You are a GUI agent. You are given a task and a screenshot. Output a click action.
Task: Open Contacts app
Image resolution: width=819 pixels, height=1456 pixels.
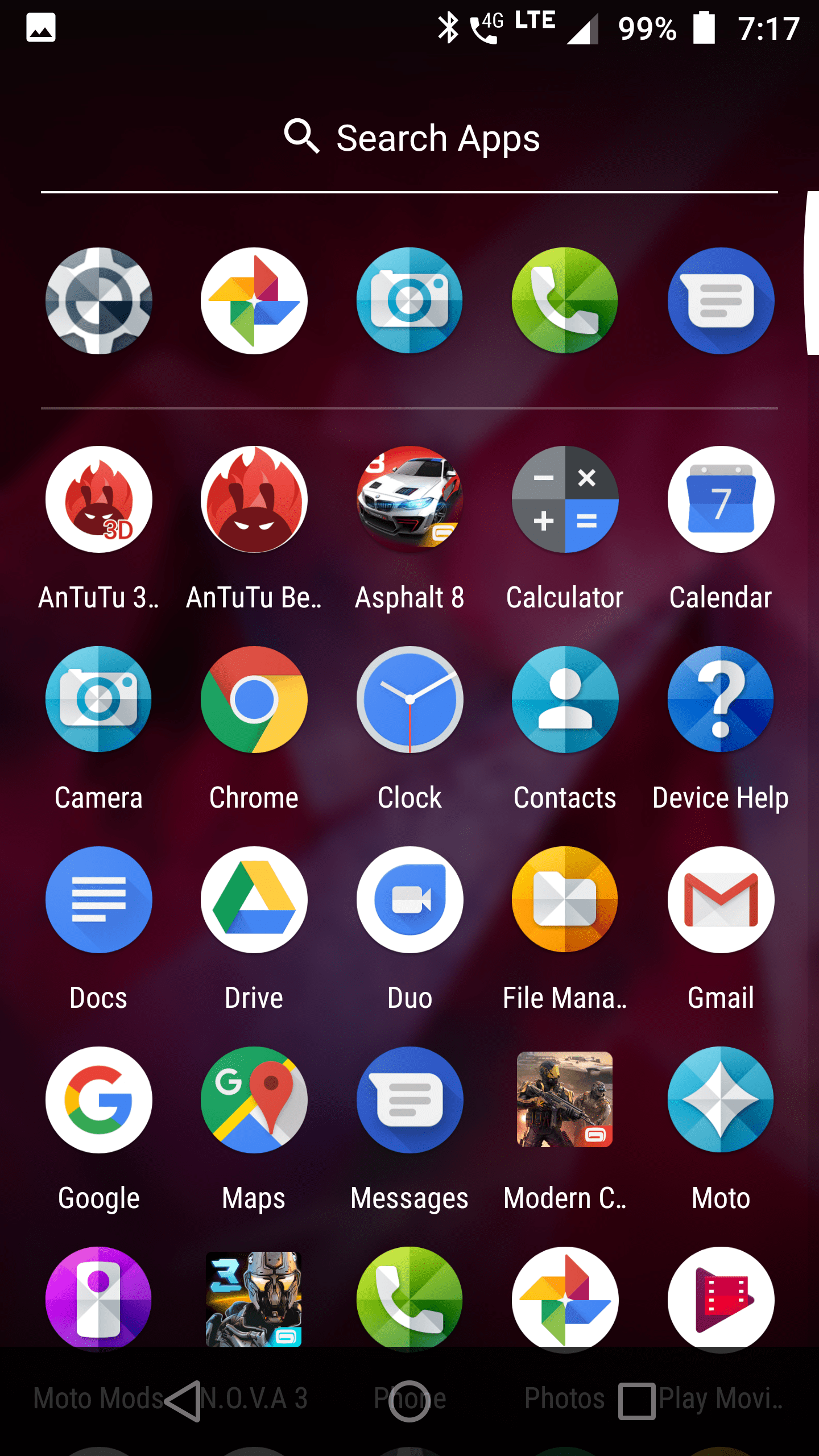tap(565, 700)
